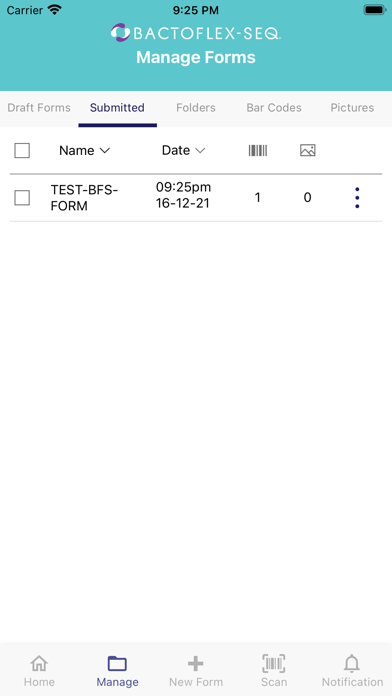Open the Manage tab in bottom navigation
The height and width of the screenshot is (696, 392).
[117, 671]
